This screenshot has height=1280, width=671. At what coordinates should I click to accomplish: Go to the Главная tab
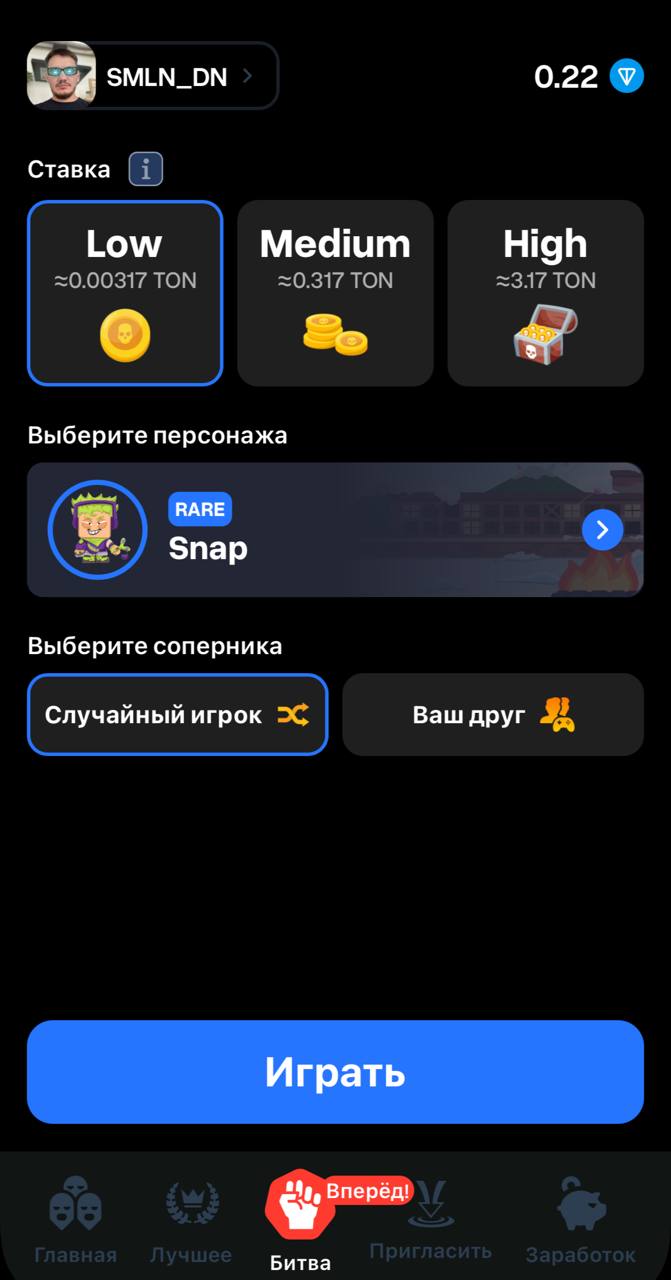pyautogui.click(x=75, y=1220)
